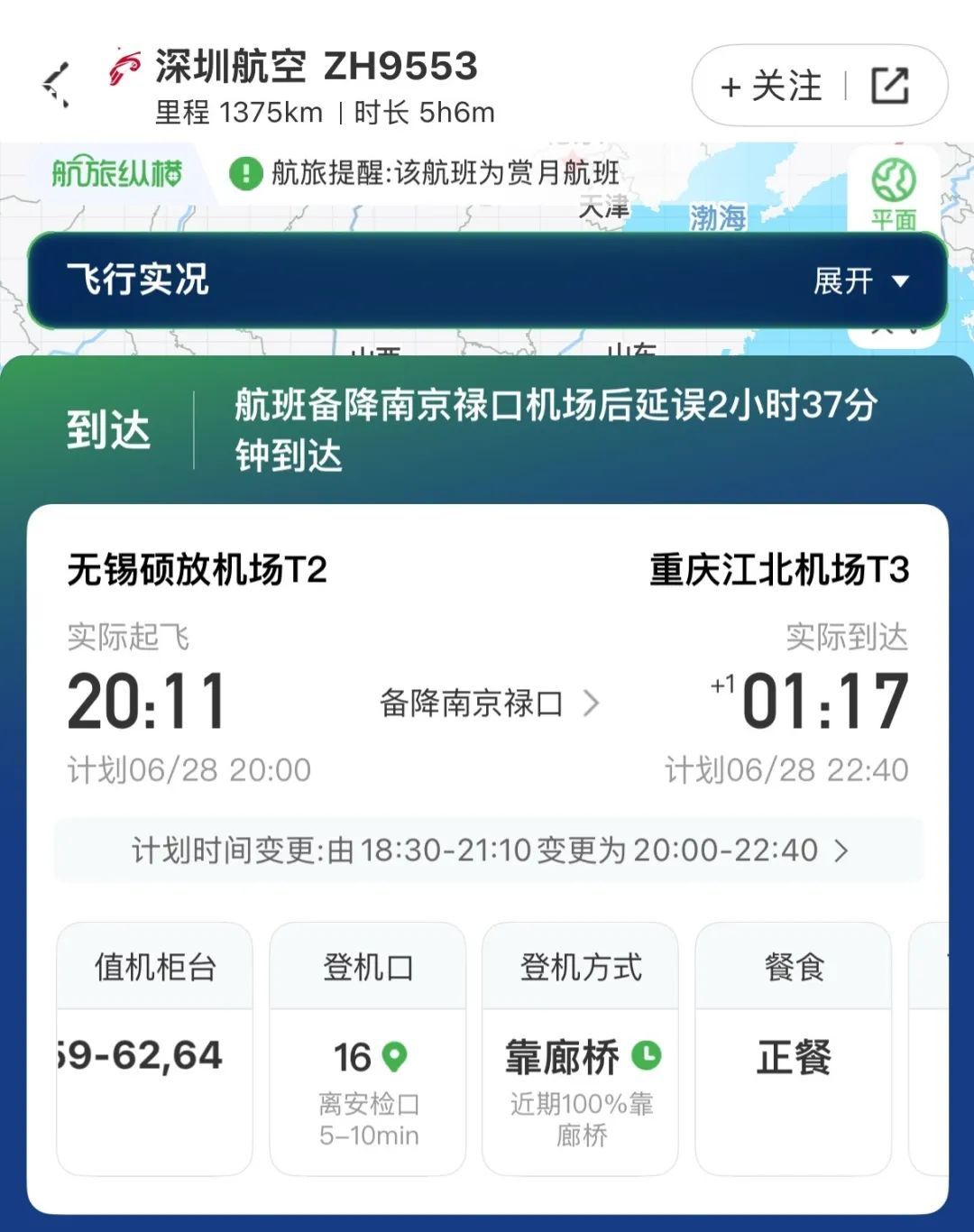Expand the 飞行实况 panel
This screenshot has height=1232, width=974.
pos(860,280)
